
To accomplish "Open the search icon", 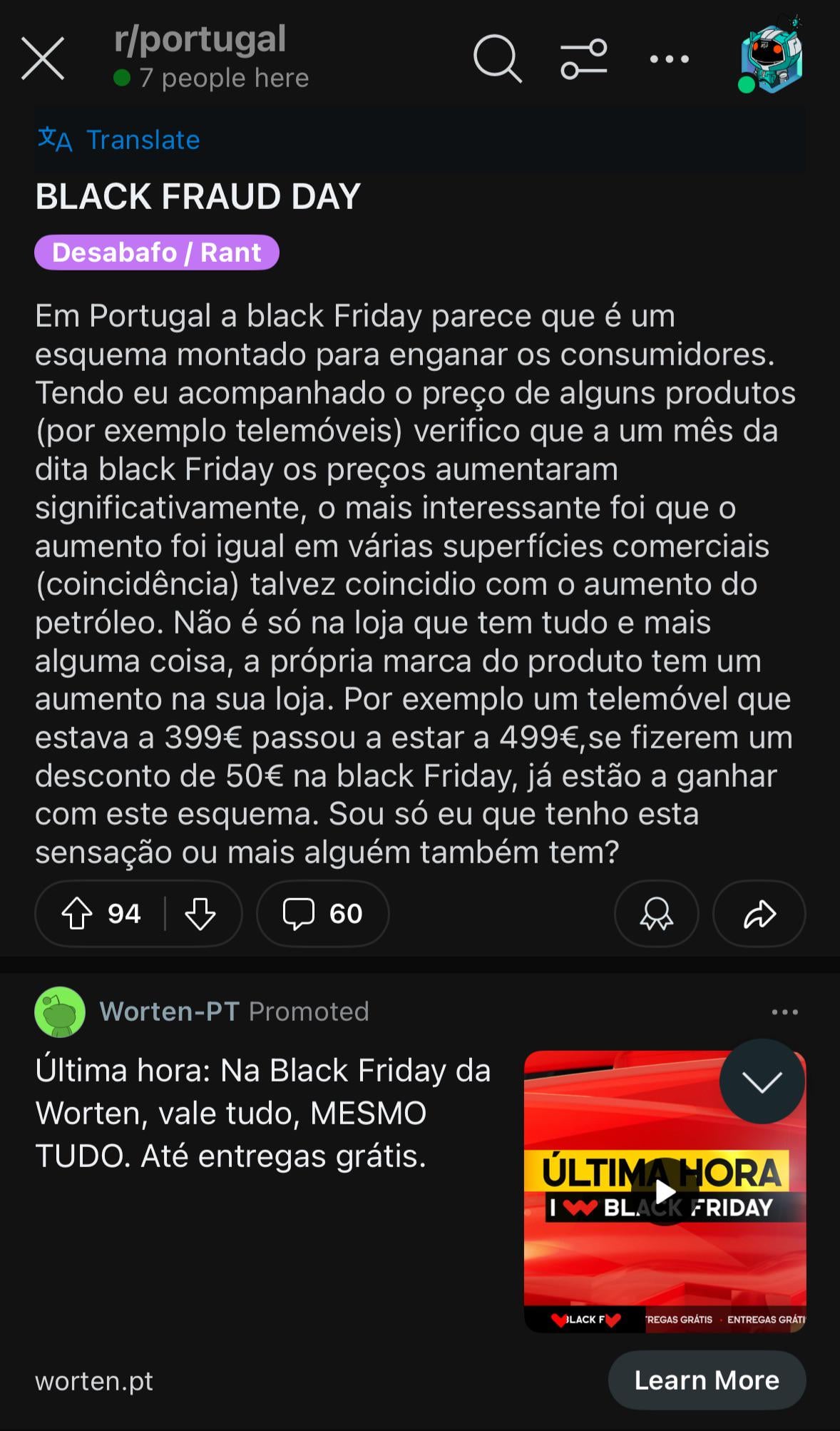I will [497, 58].
